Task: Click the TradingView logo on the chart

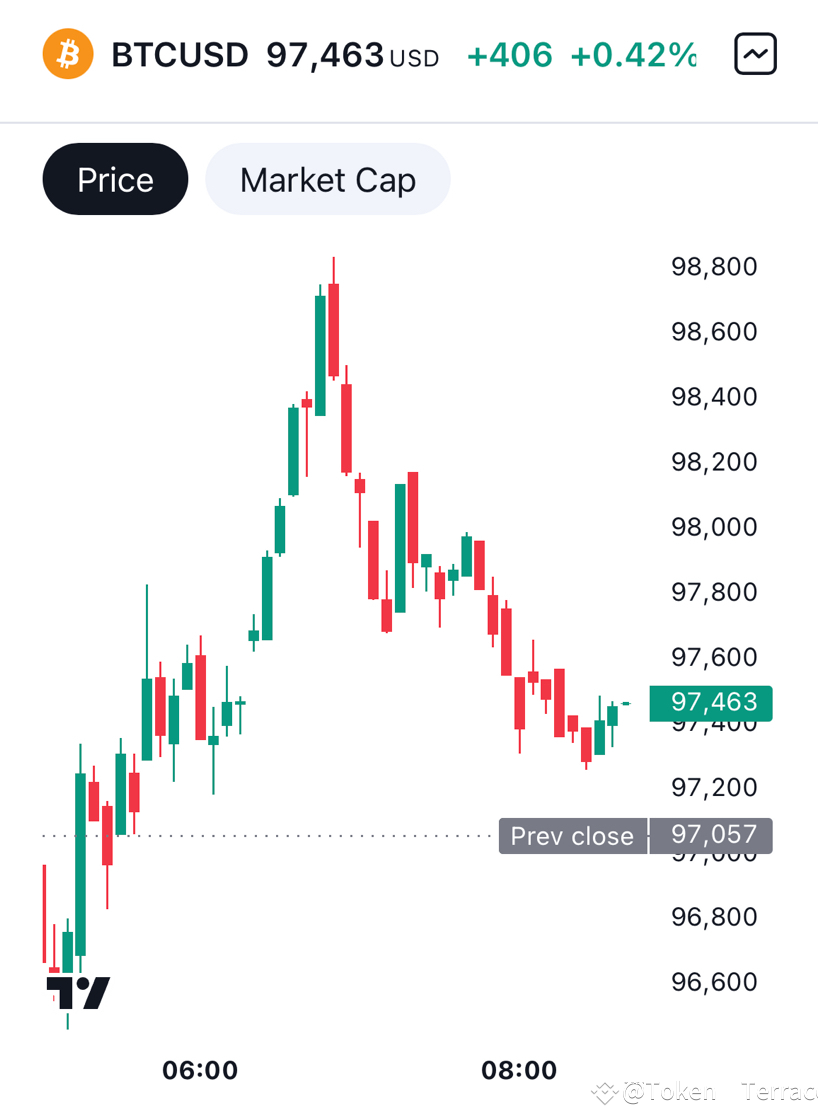Action: [x=77, y=989]
